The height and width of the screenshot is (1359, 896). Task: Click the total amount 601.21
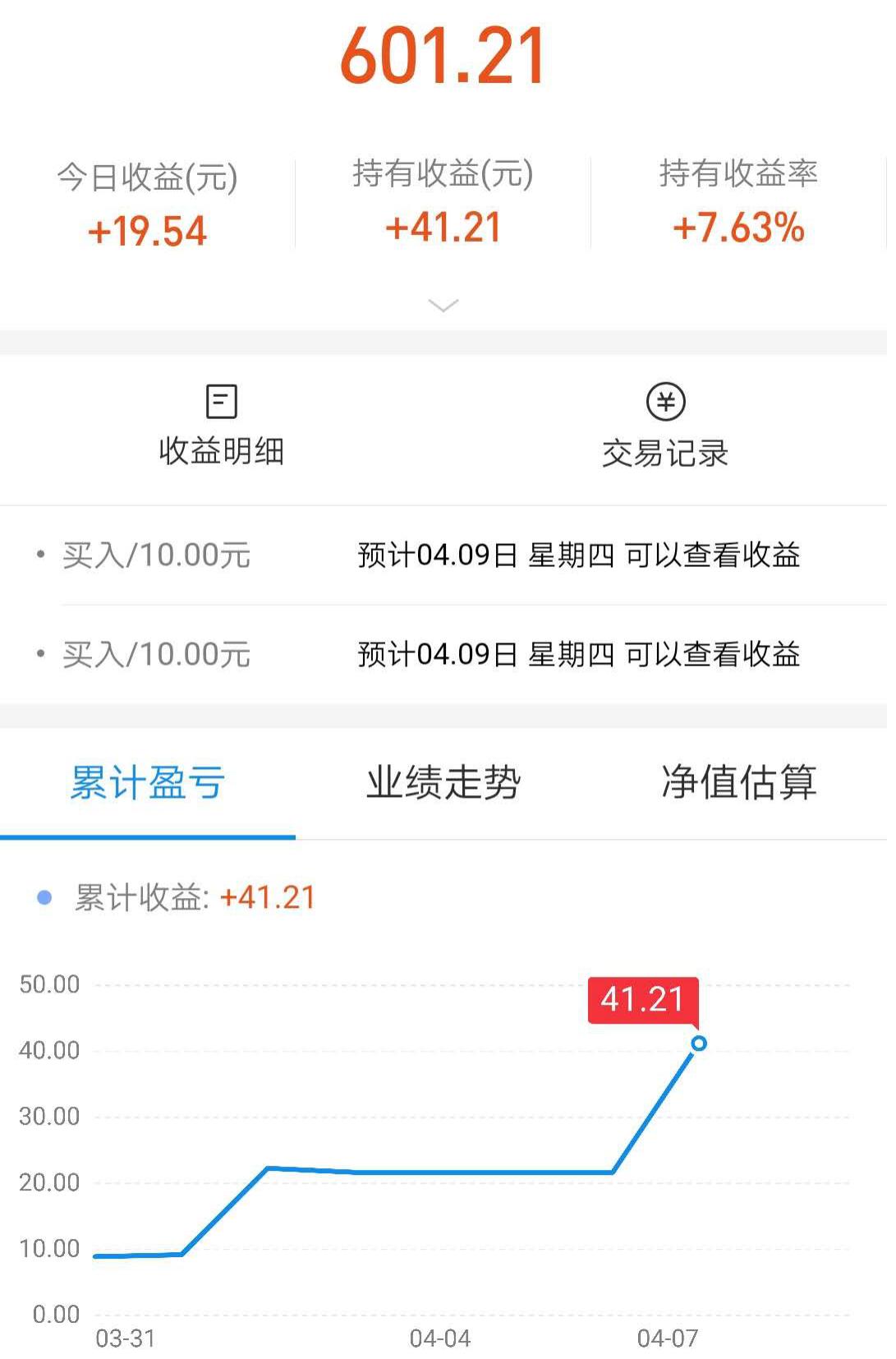pyautogui.click(x=443, y=56)
